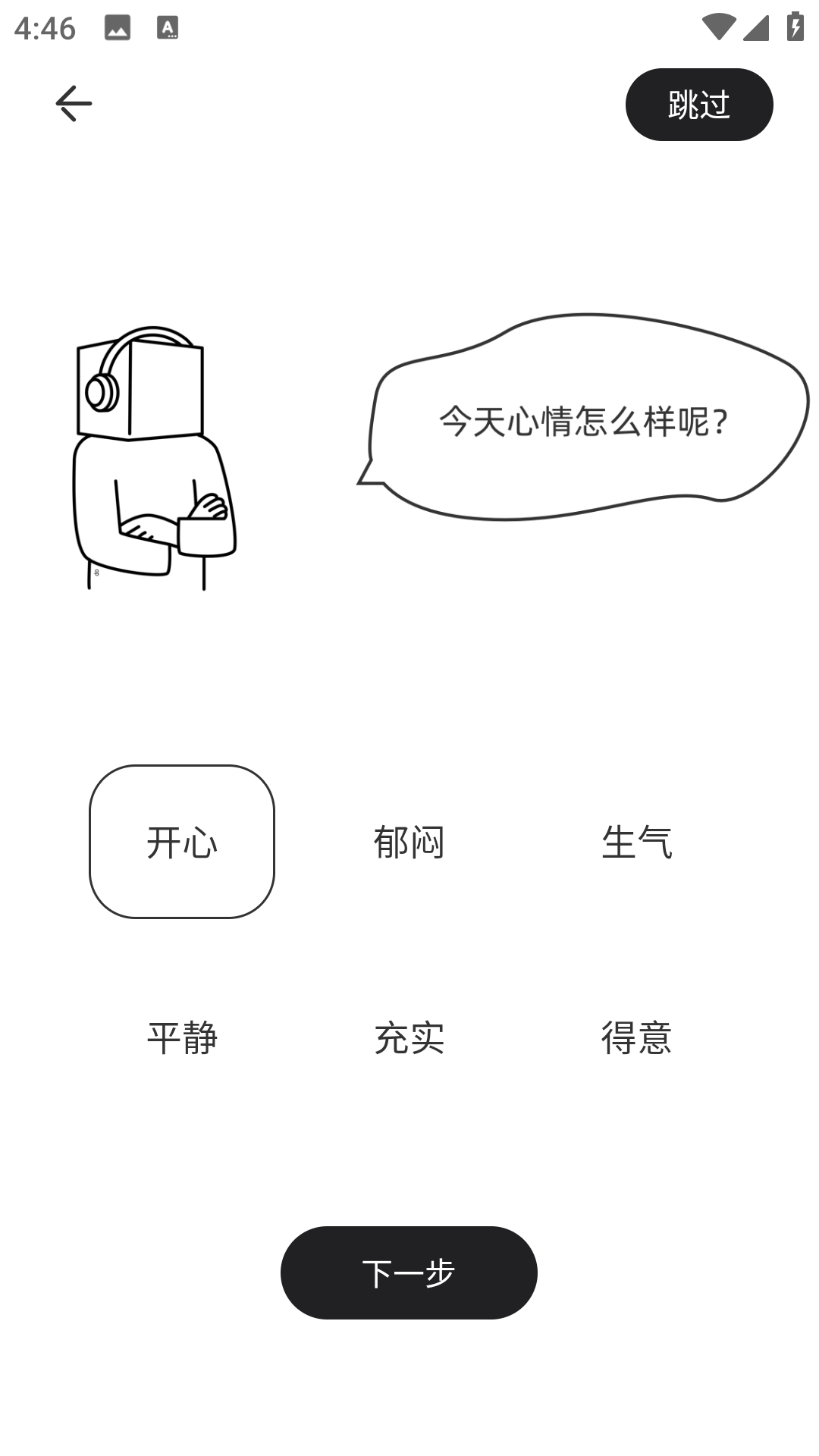The width and height of the screenshot is (819, 1456).
Task: Select 得意 as your mood
Action: (x=637, y=1037)
